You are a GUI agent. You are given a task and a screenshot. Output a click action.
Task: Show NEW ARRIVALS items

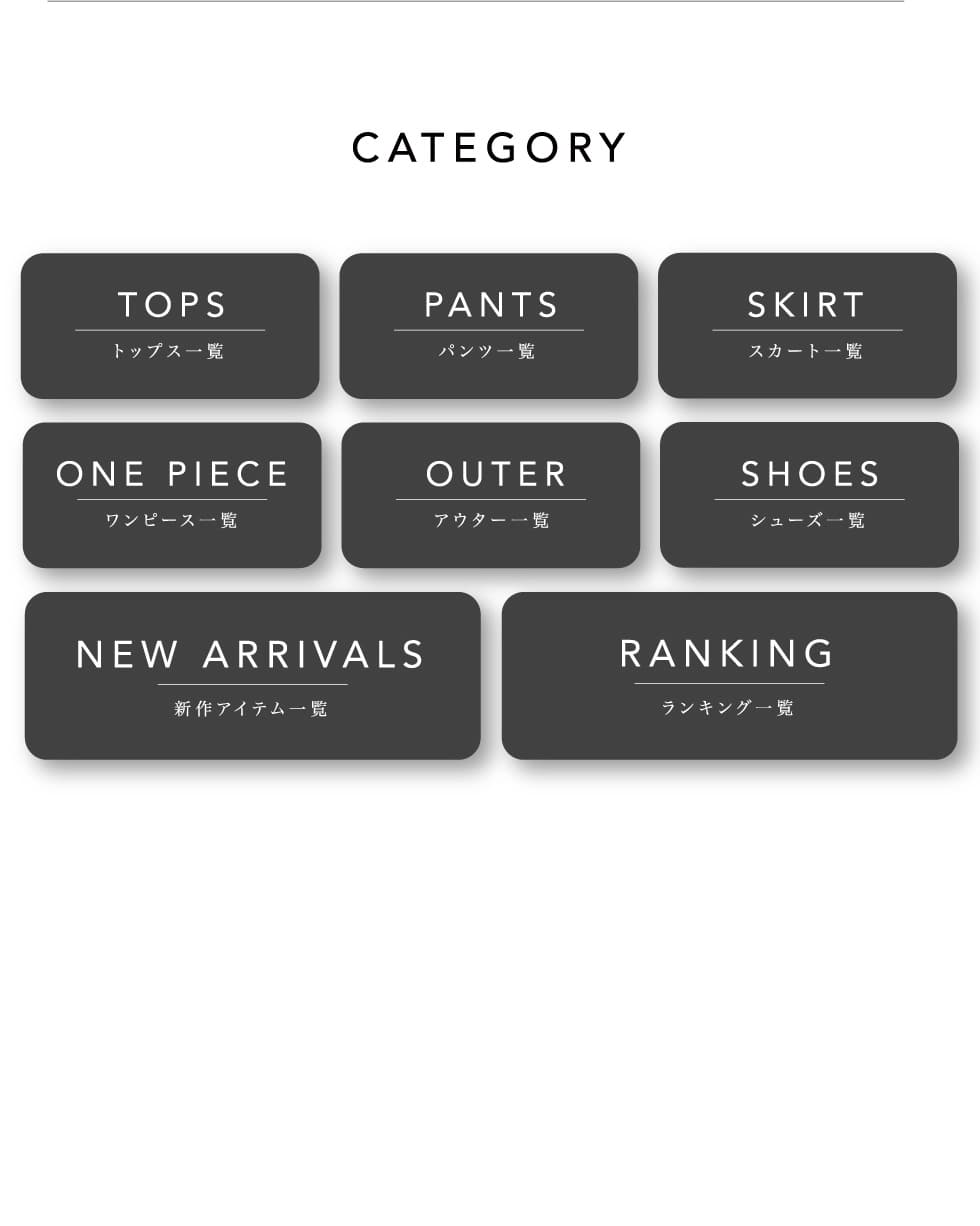pos(253,676)
